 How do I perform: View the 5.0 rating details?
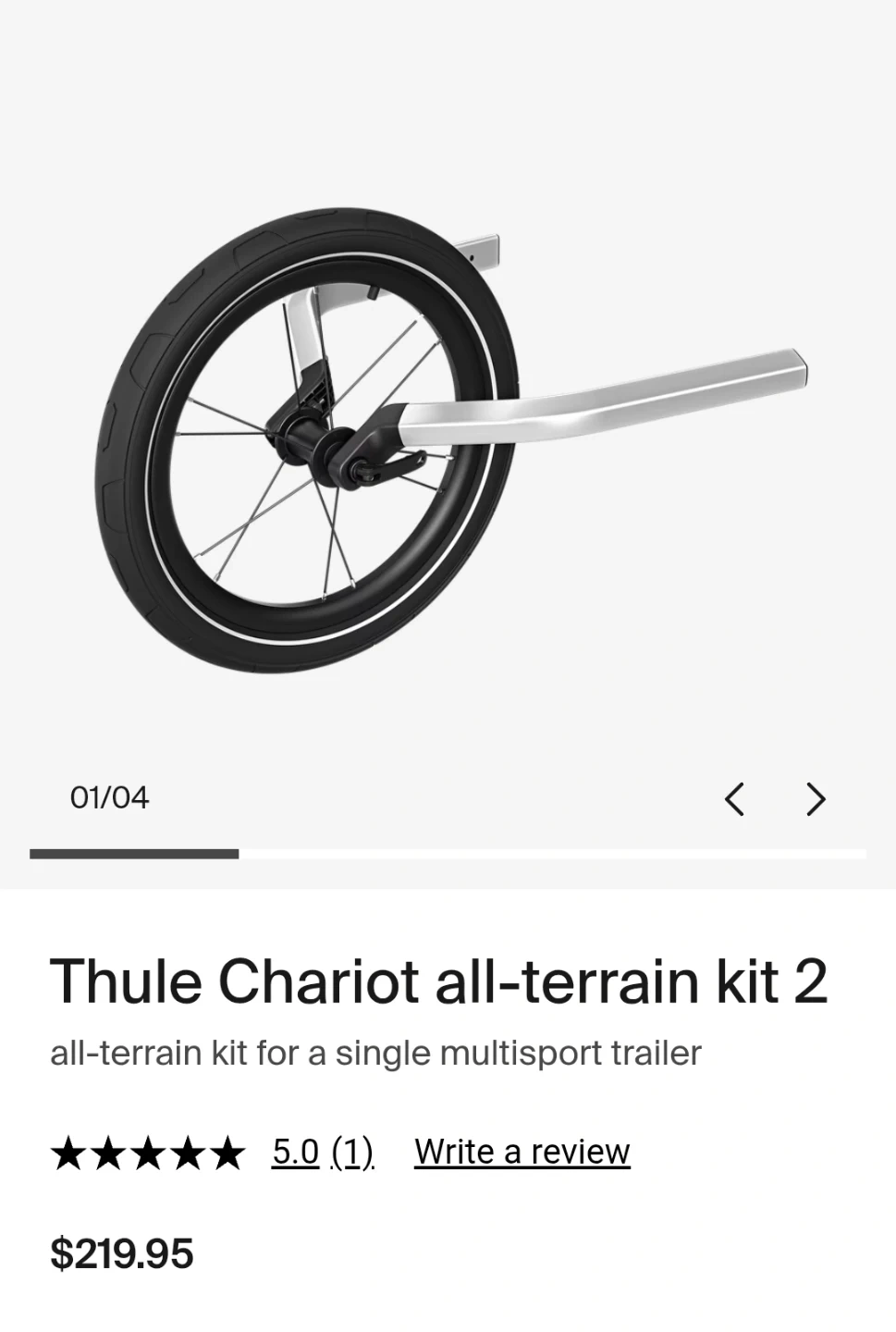tap(295, 1152)
